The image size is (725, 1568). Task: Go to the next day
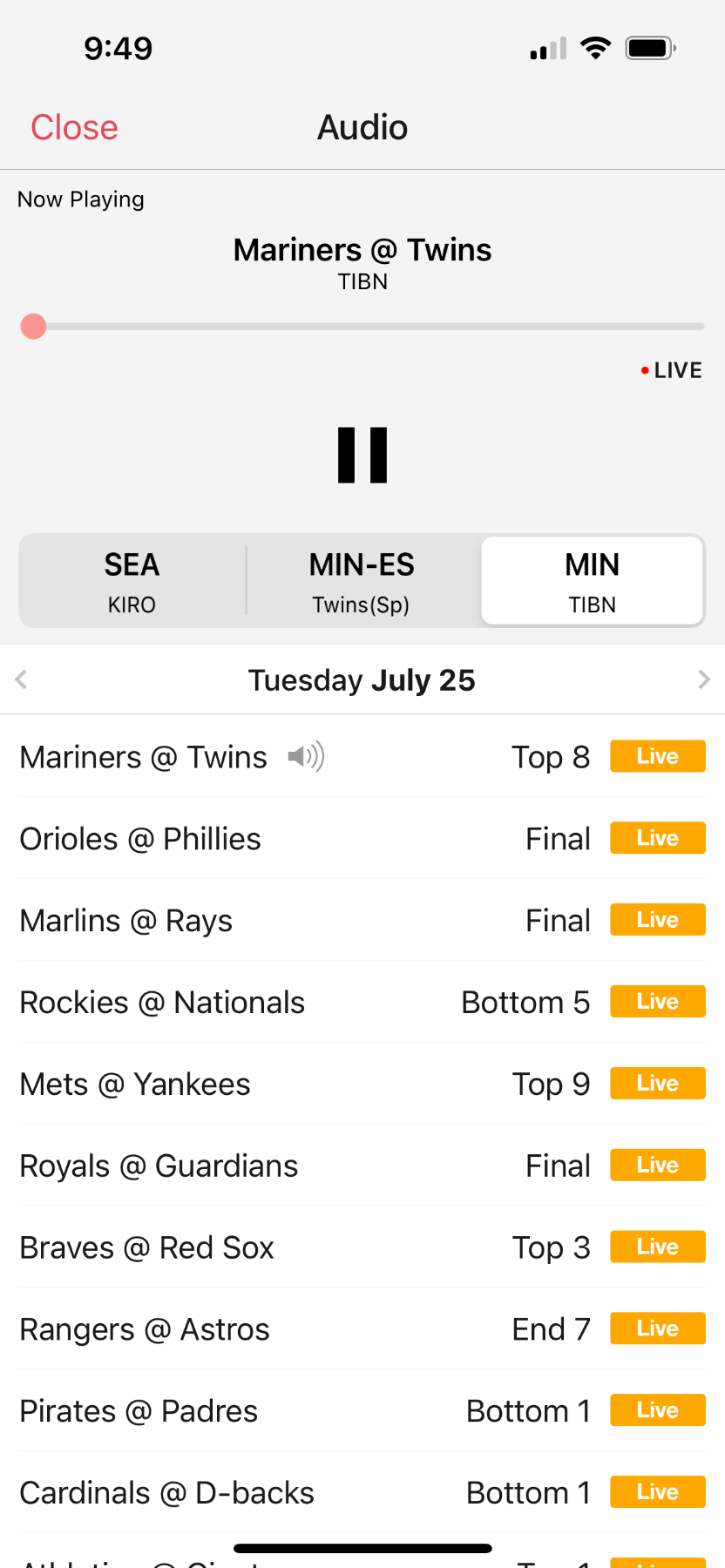pos(703,679)
